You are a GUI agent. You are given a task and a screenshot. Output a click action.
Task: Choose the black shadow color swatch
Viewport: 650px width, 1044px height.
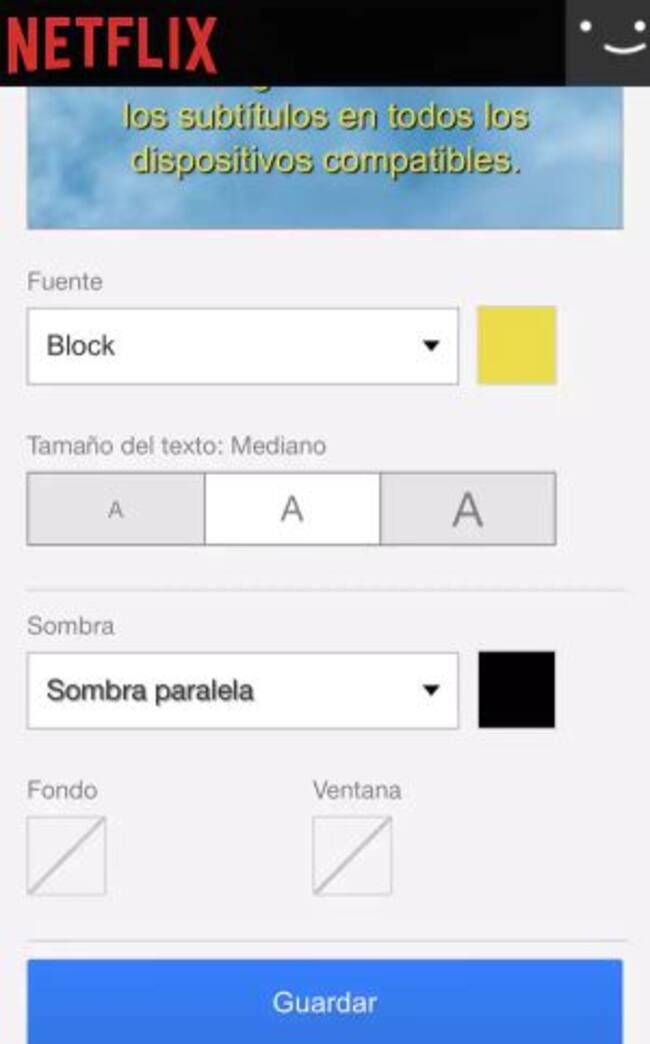click(516, 690)
